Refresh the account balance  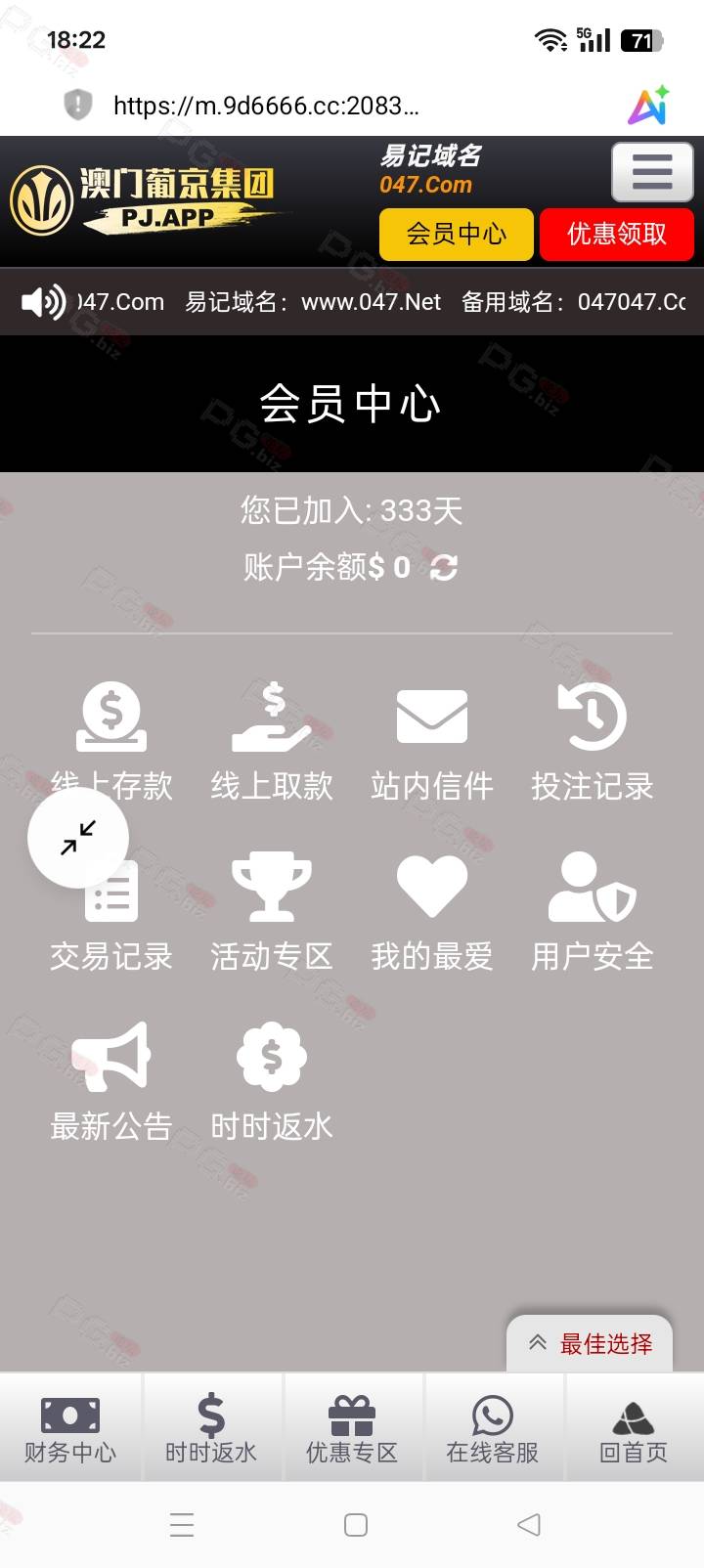[444, 567]
